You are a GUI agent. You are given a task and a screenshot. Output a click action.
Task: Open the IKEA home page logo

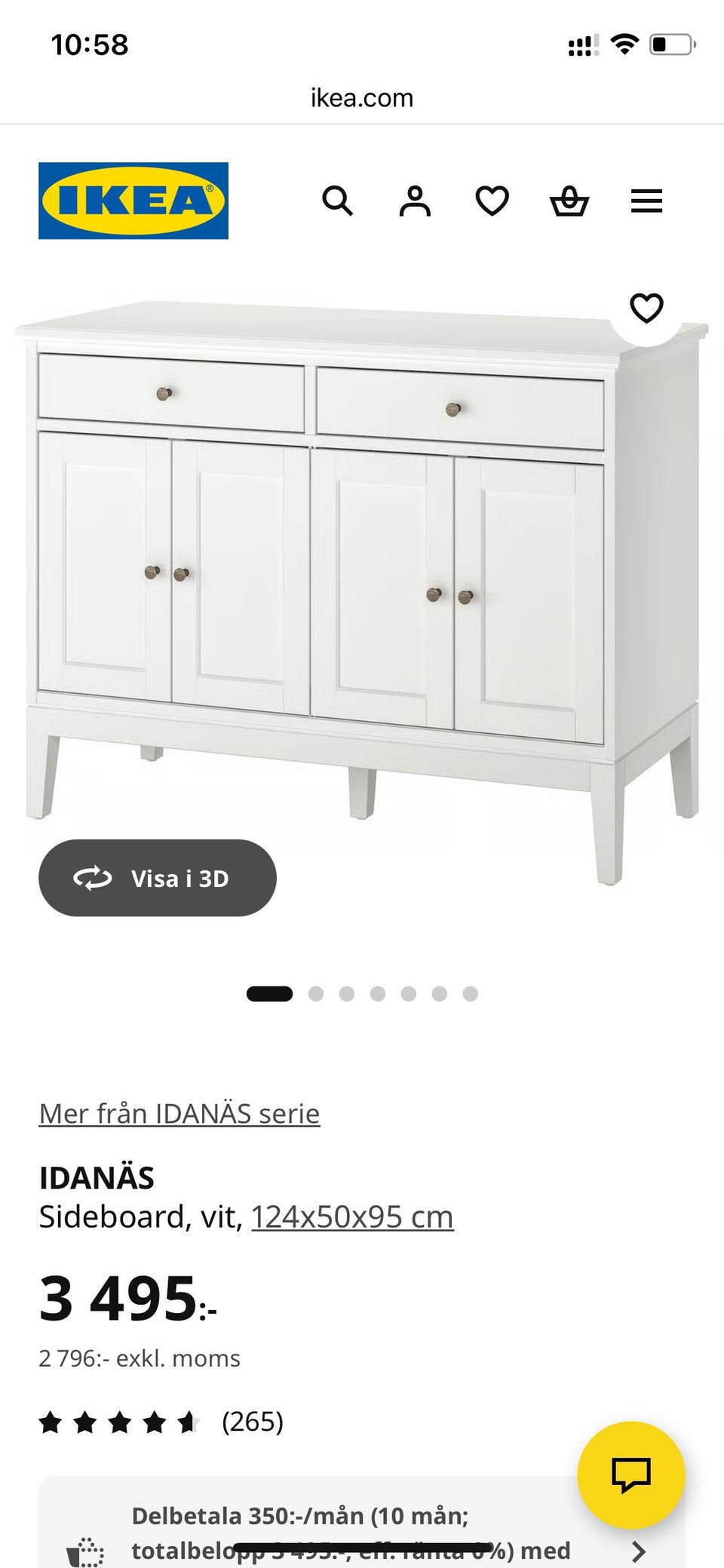tap(133, 201)
